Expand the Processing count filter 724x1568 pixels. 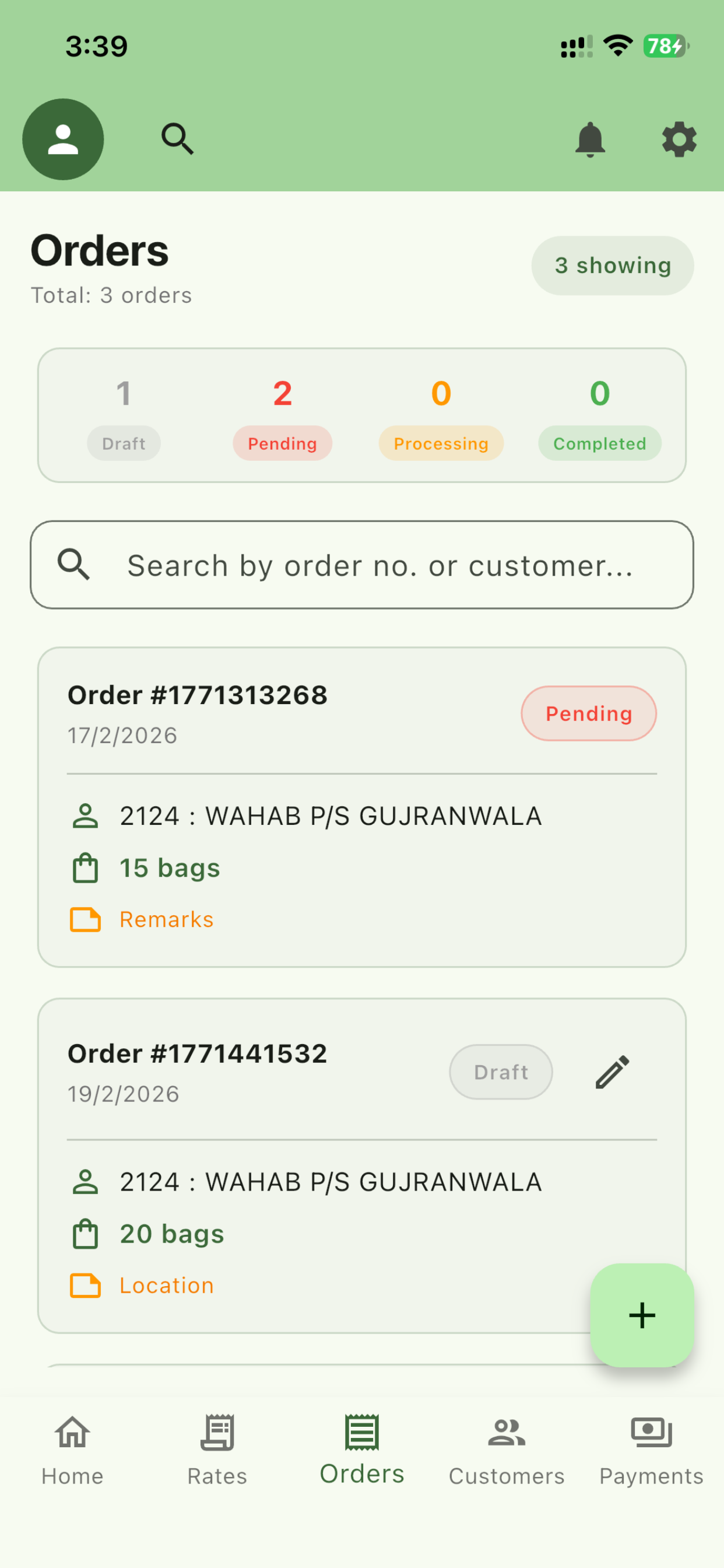click(441, 443)
